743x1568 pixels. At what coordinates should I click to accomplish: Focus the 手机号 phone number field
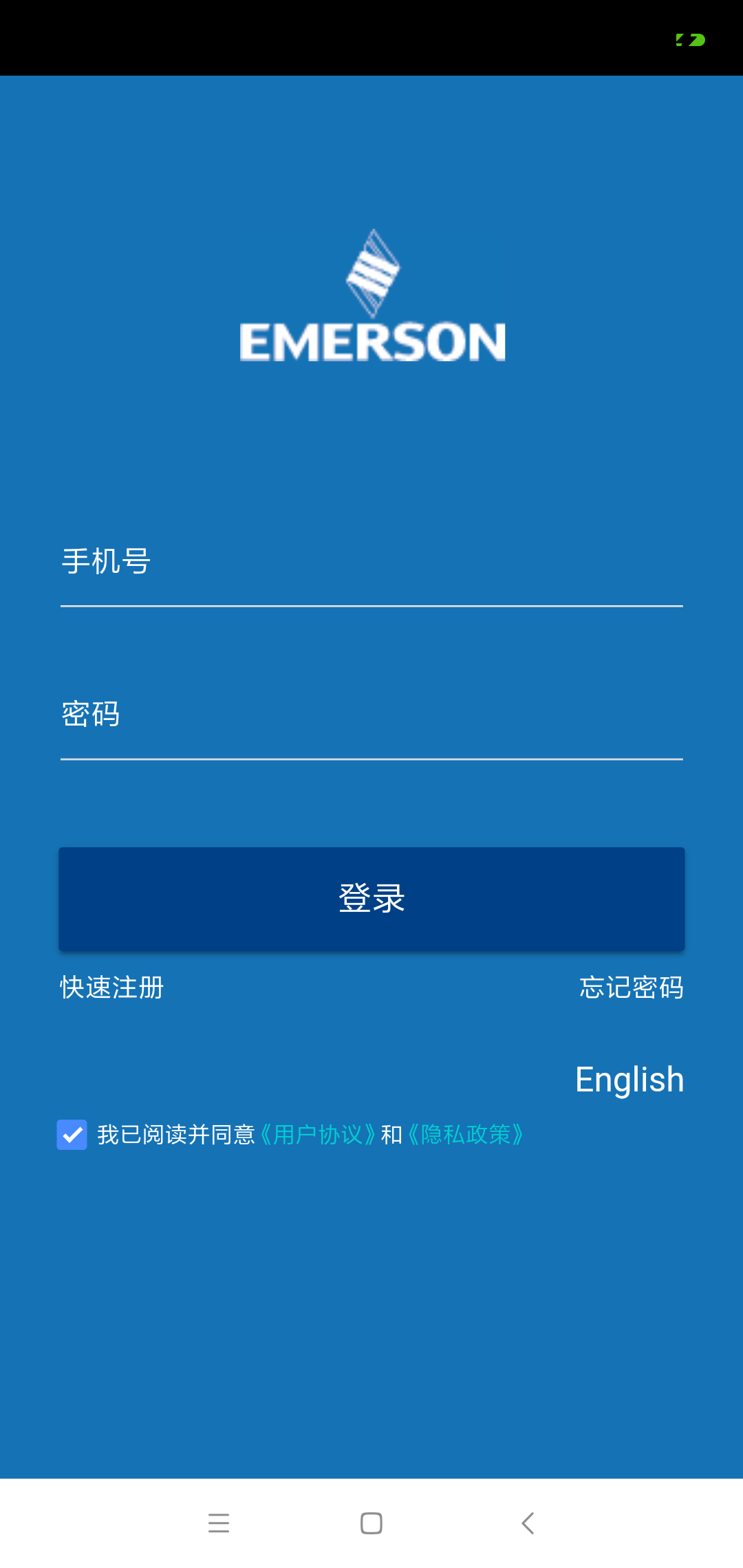pos(371,571)
